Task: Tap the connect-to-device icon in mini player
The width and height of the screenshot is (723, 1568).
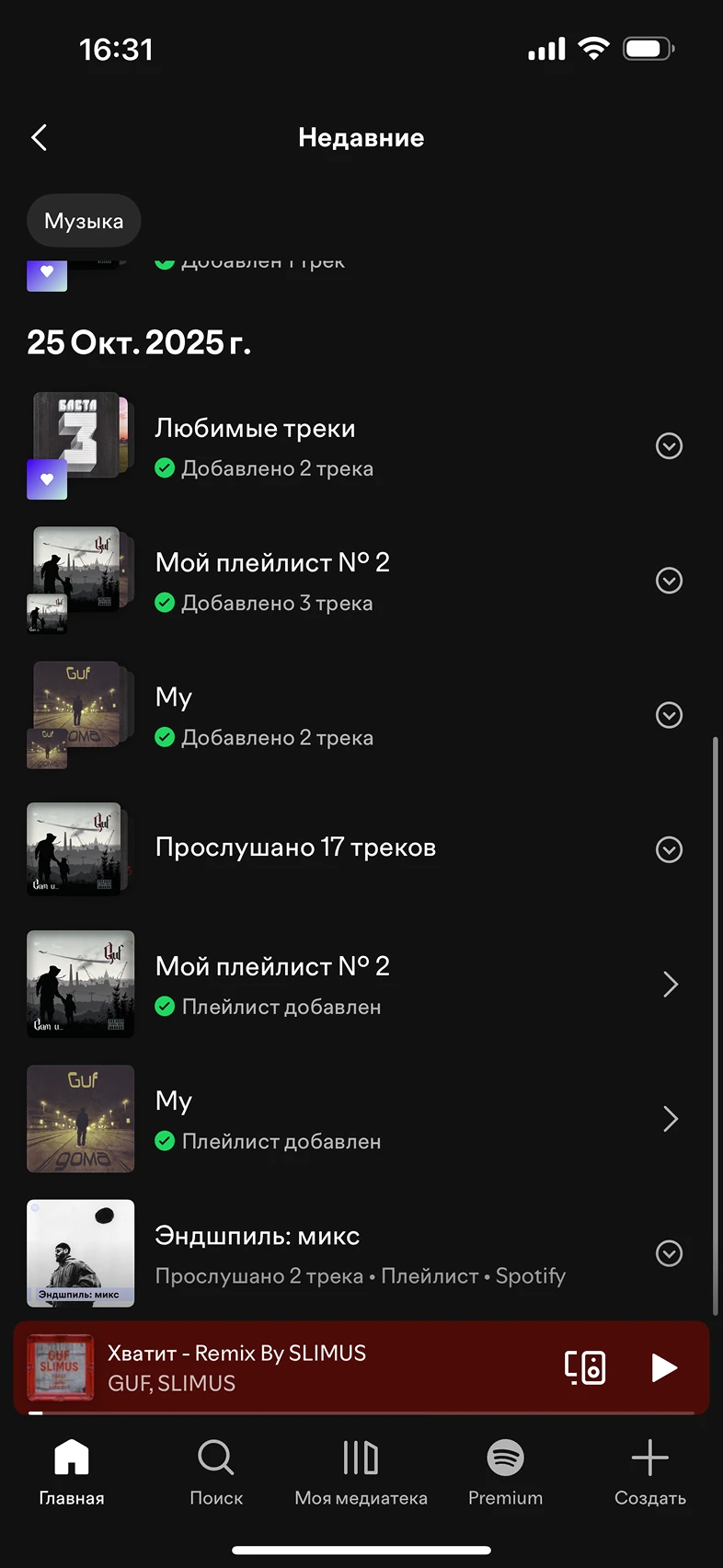Action: [x=586, y=1368]
